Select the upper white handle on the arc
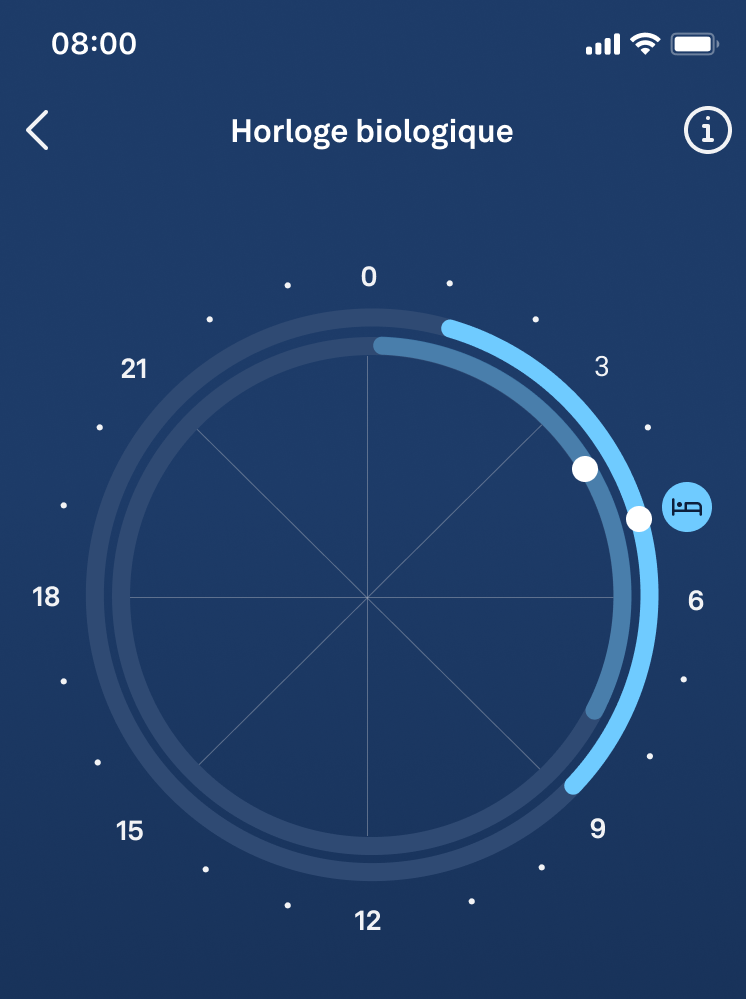This screenshot has width=746, height=999. click(584, 468)
